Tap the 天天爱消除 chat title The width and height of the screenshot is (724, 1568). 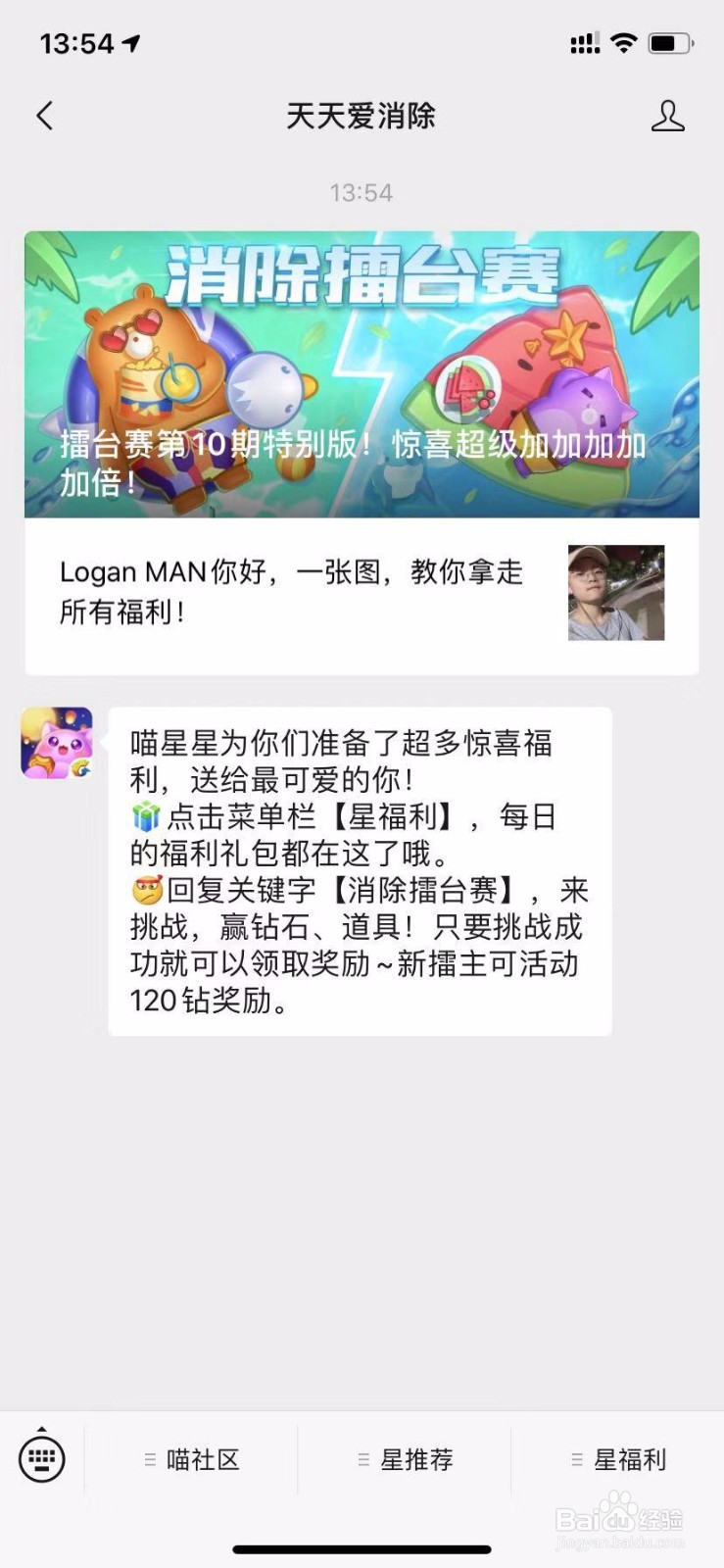pyautogui.click(x=362, y=116)
